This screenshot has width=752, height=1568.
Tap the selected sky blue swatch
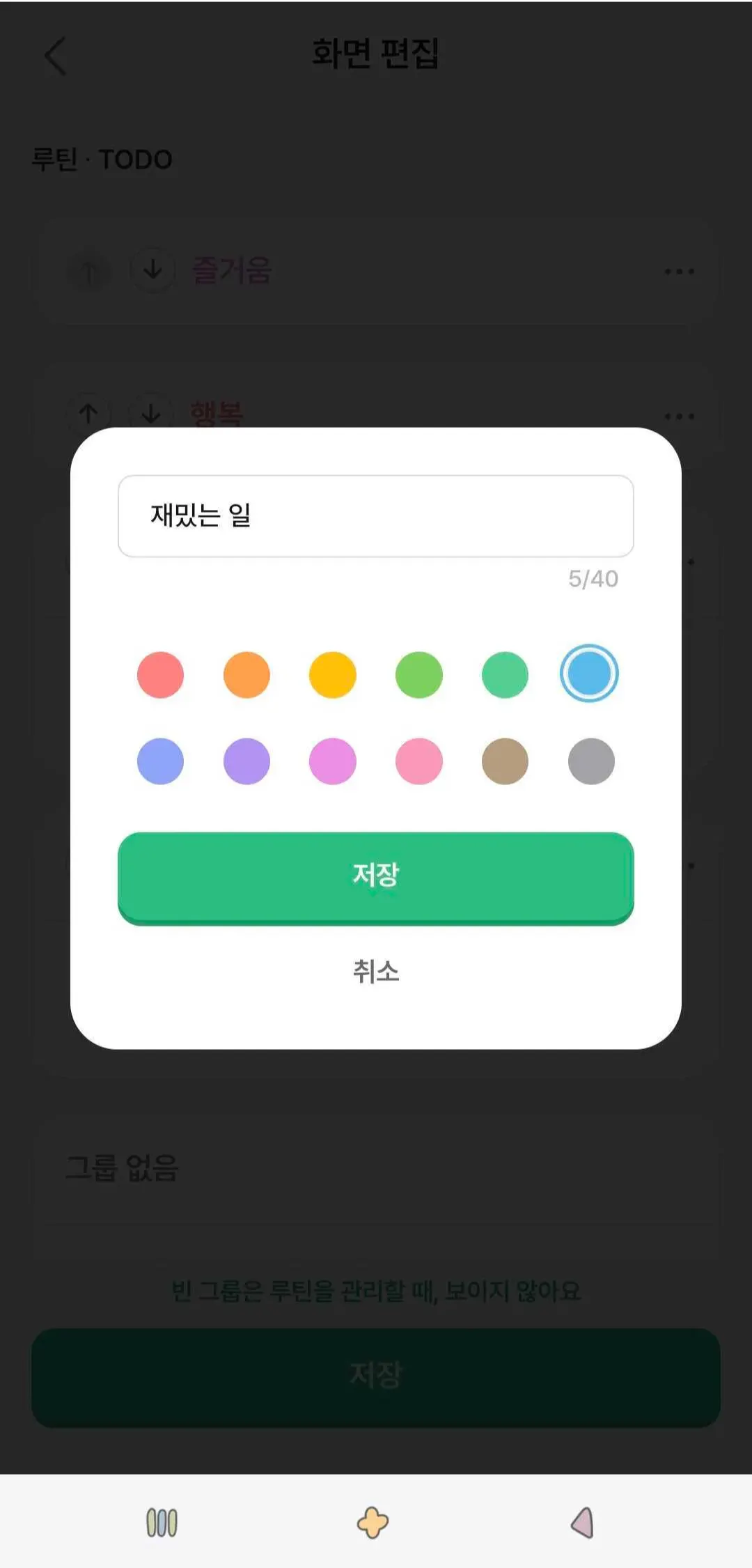tap(589, 674)
